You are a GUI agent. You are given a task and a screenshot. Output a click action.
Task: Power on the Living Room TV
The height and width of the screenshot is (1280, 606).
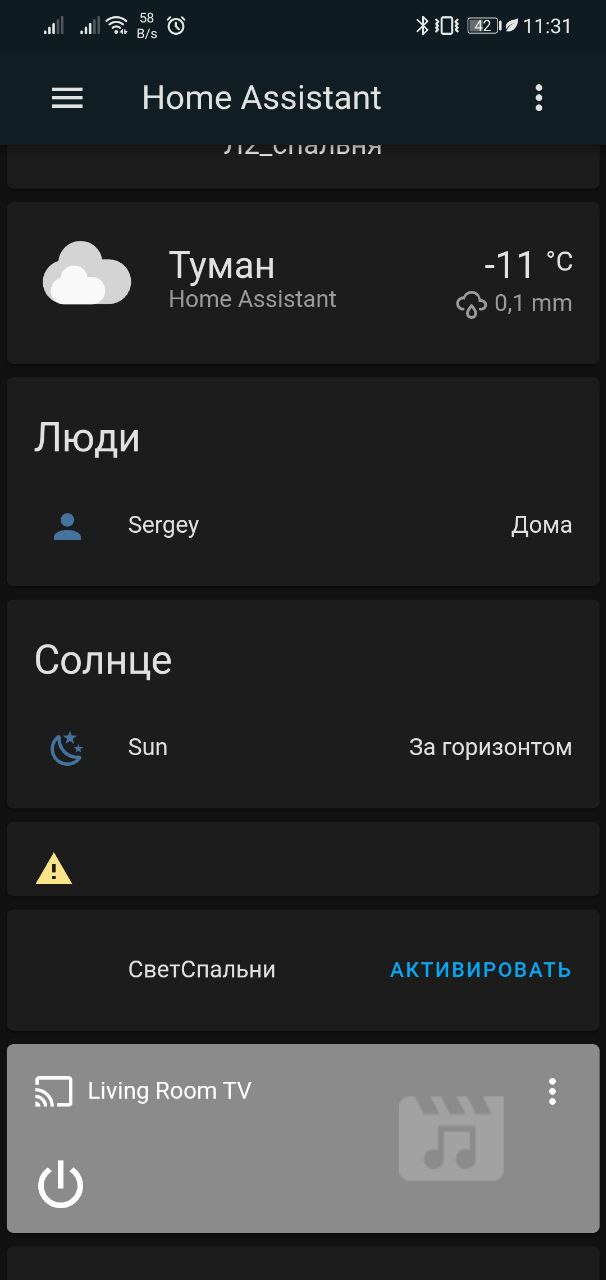click(x=61, y=1185)
